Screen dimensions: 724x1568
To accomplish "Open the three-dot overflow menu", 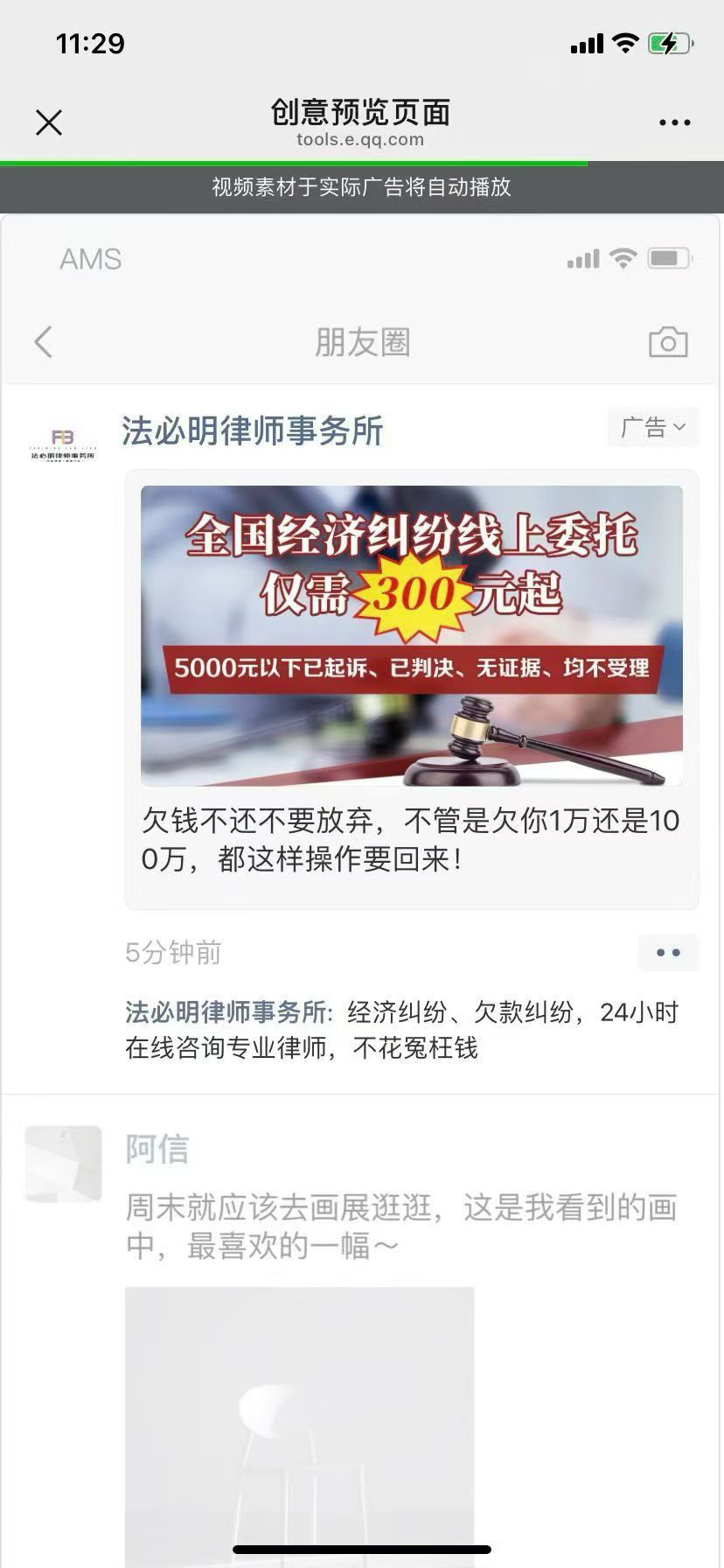I will click(674, 122).
